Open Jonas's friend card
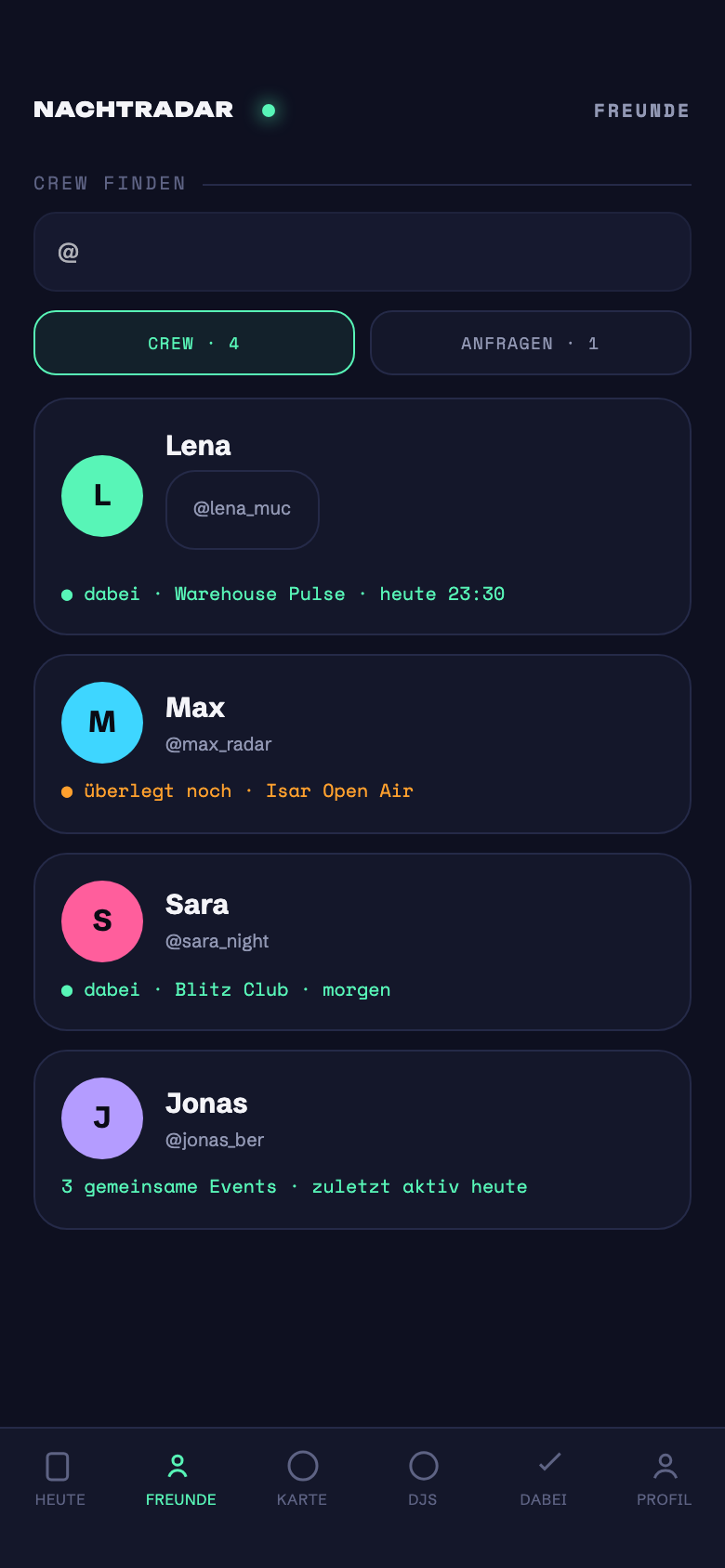The height and width of the screenshot is (1568, 725). pyautogui.click(x=362, y=1140)
